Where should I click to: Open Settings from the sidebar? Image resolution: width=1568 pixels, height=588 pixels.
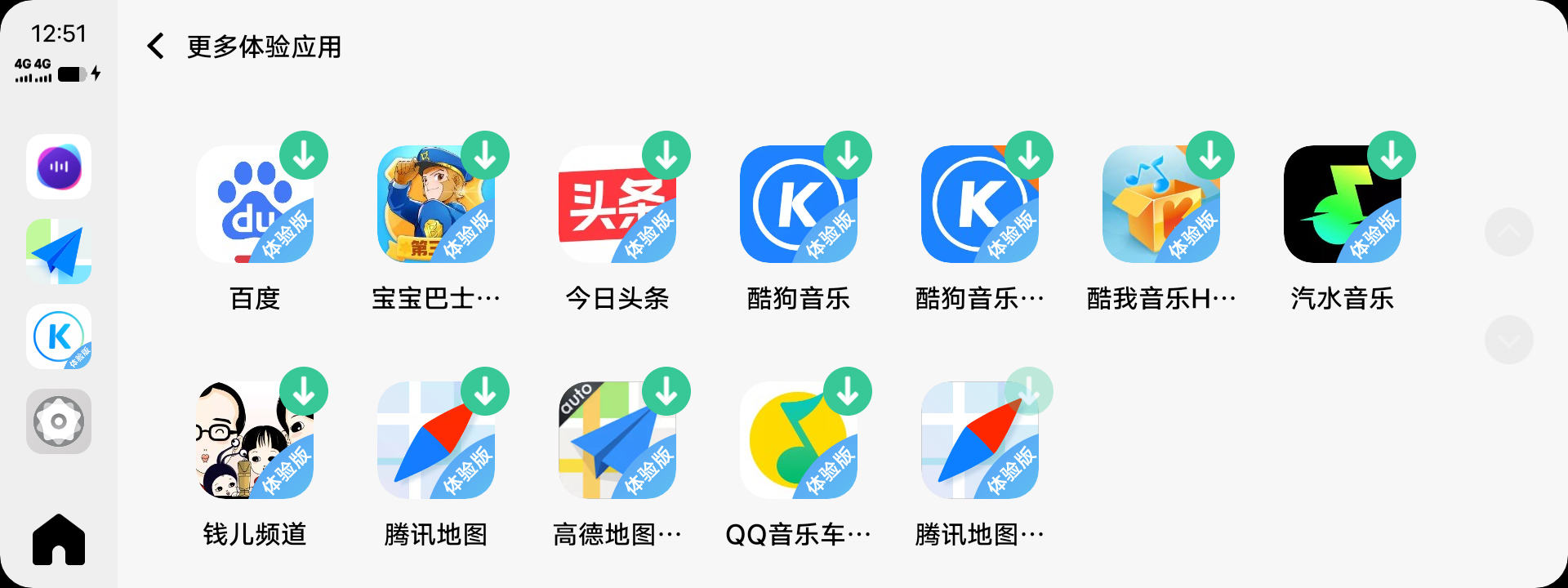tap(59, 421)
